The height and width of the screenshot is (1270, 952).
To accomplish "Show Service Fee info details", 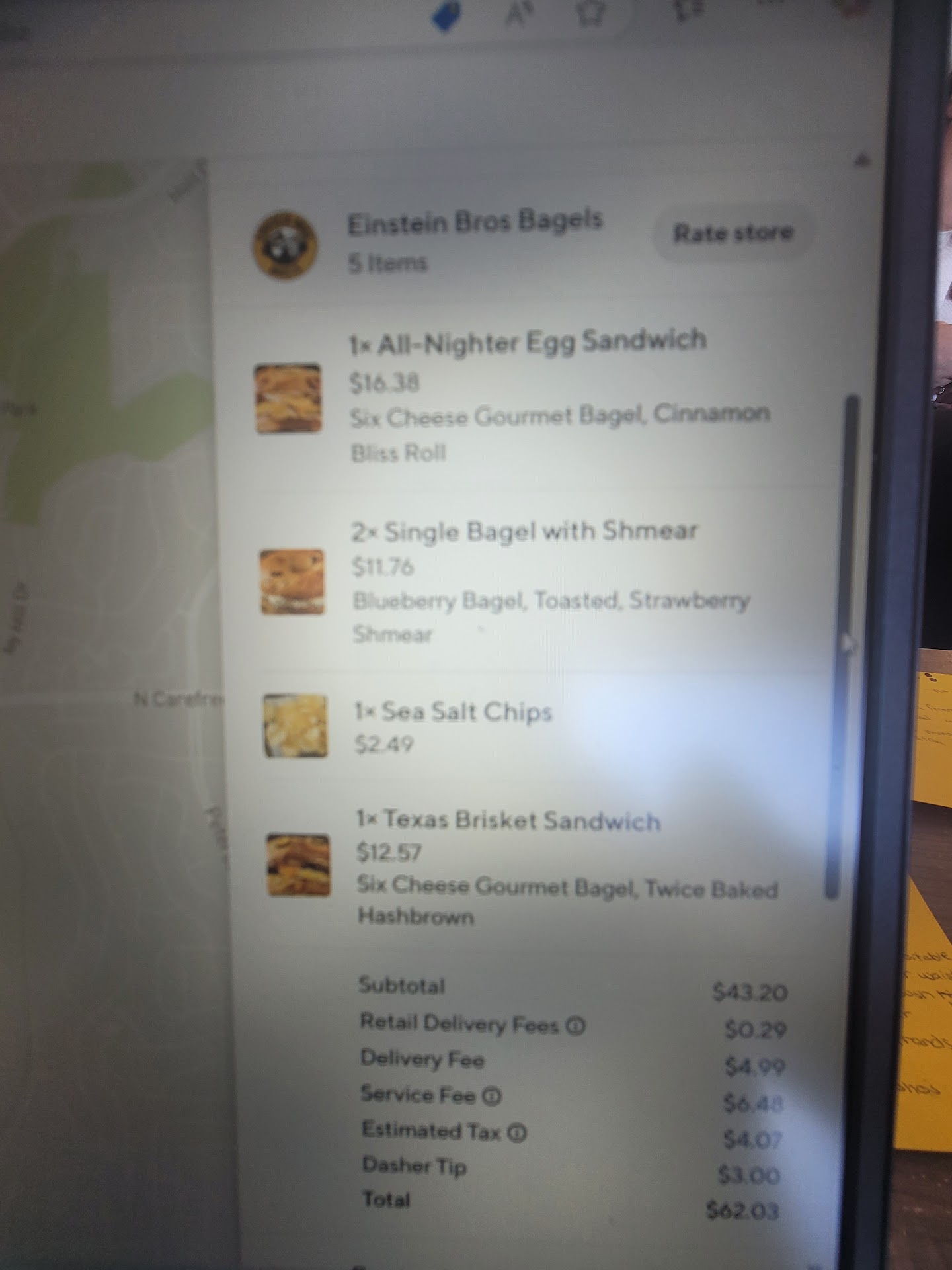I will tap(491, 1097).
